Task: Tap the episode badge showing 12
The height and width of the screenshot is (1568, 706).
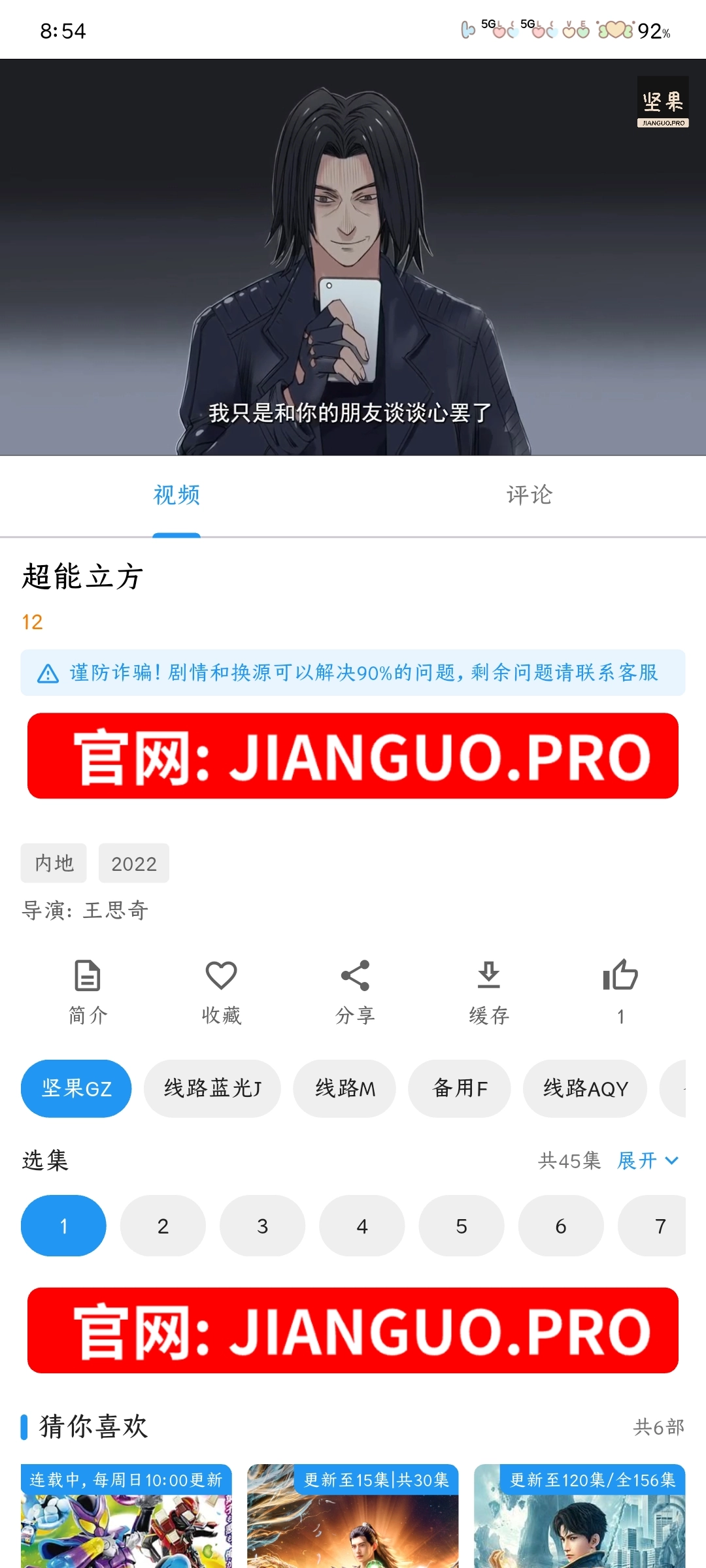Action: [31, 623]
